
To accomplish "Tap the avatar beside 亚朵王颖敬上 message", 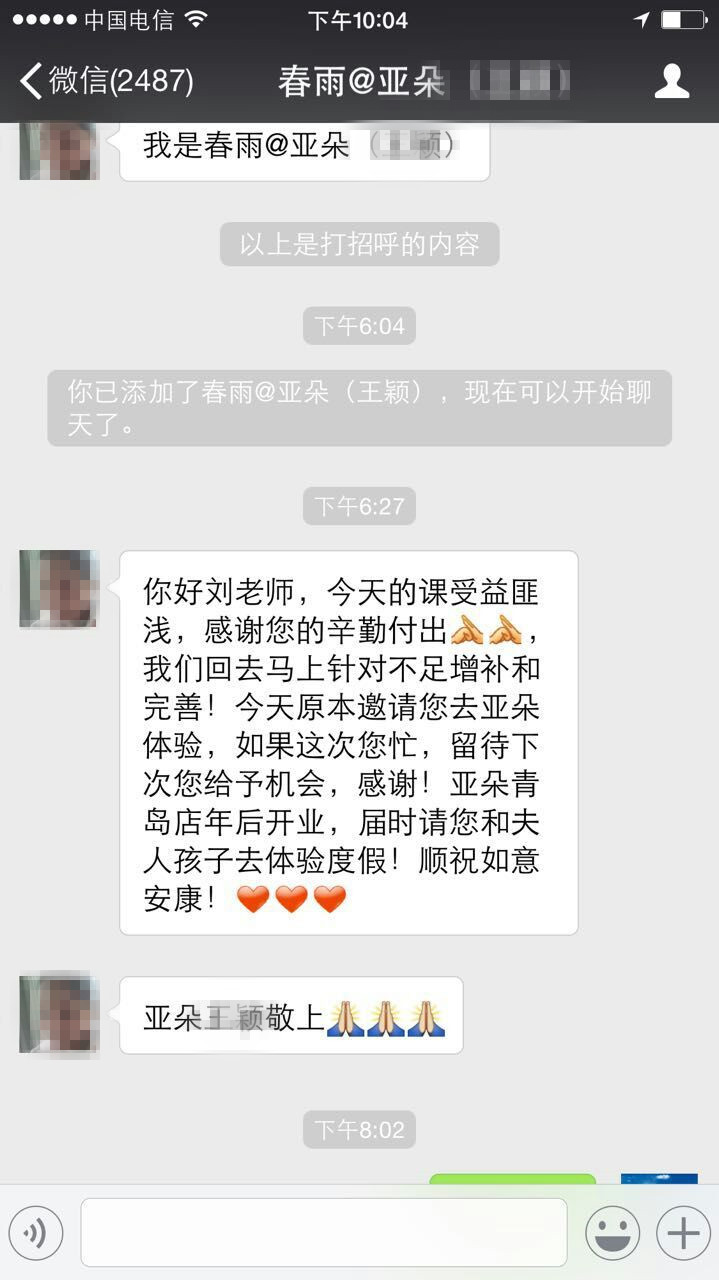I will coord(58,1014).
